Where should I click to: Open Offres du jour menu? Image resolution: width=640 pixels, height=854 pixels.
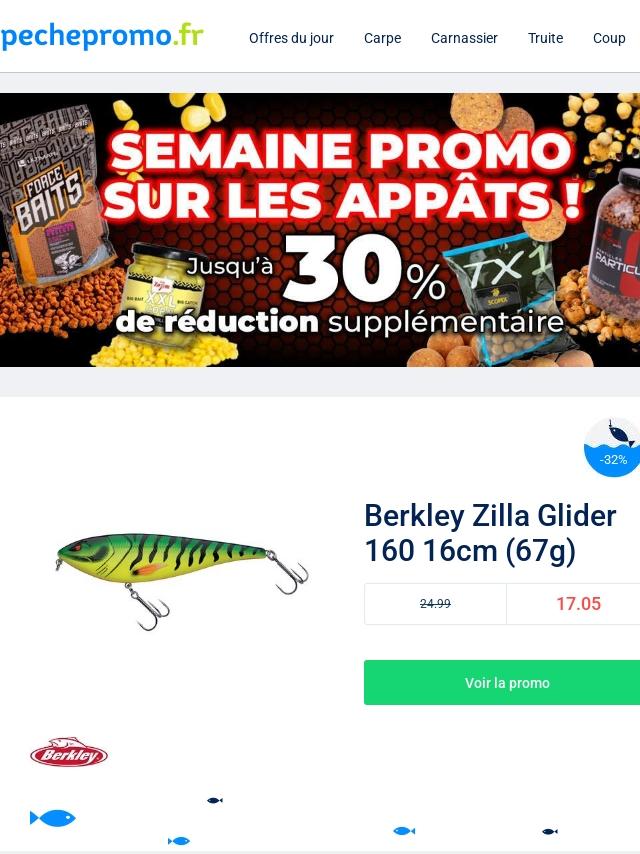[x=291, y=38]
